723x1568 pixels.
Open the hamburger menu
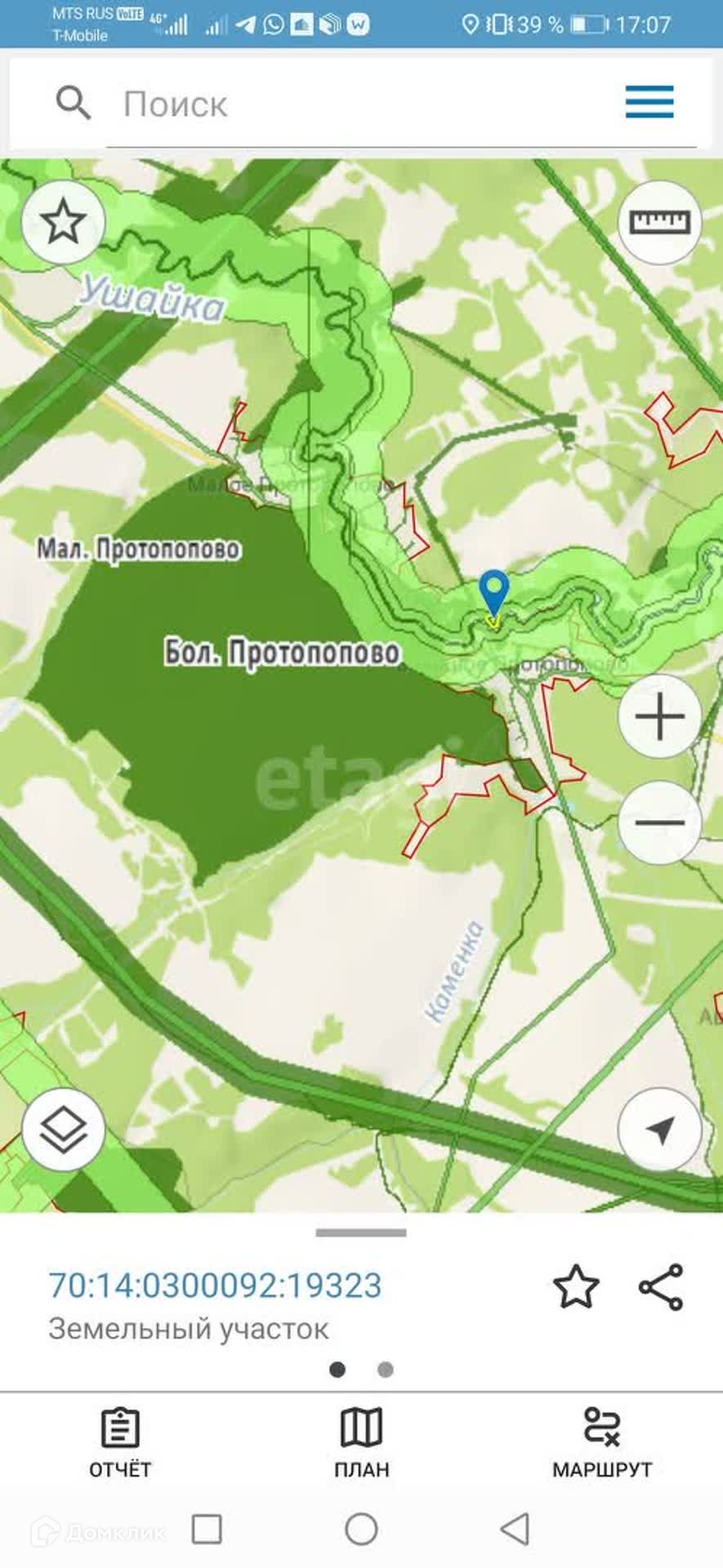click(649, 102)
